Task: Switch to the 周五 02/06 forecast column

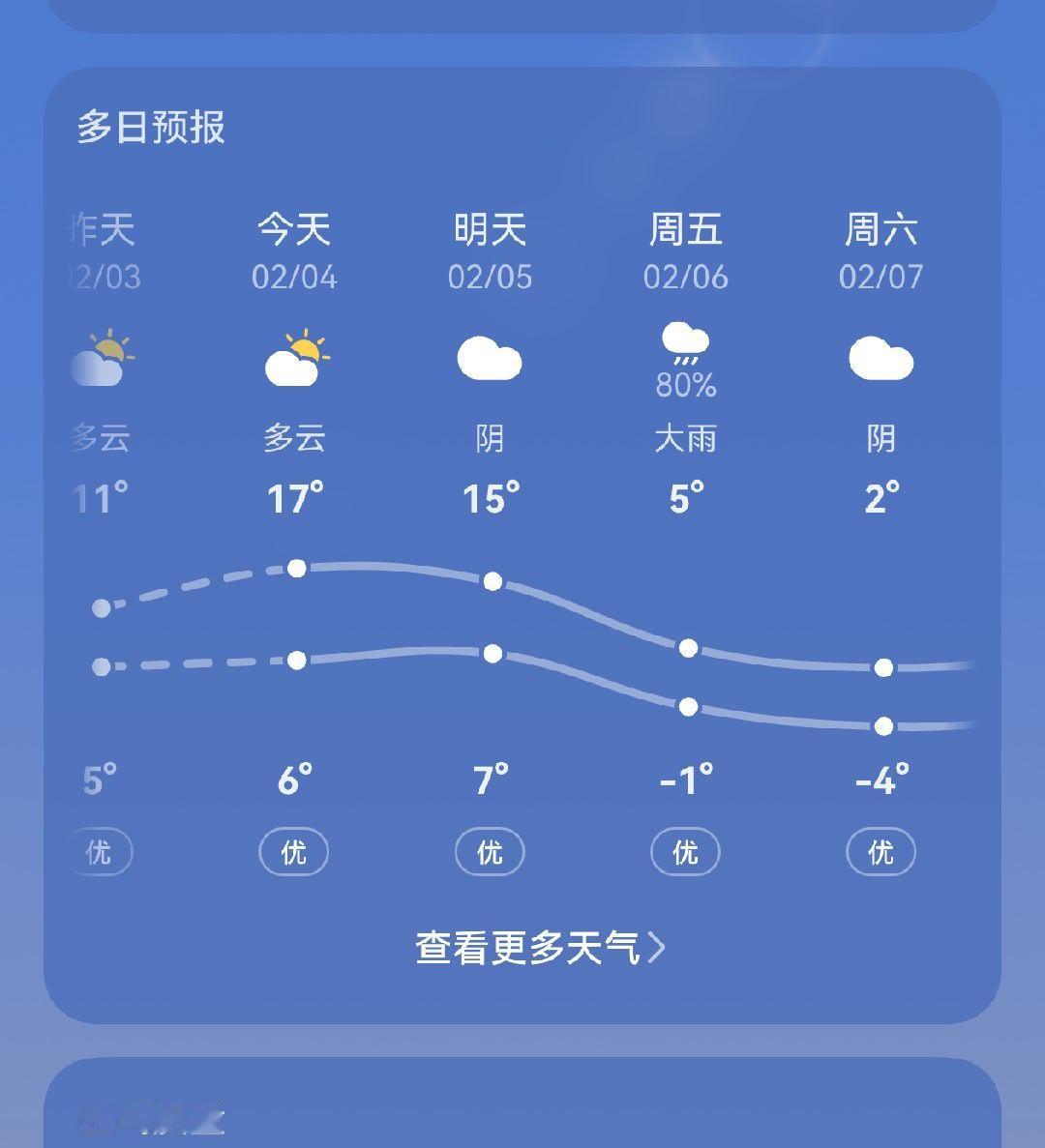Action: click(685, 251)
